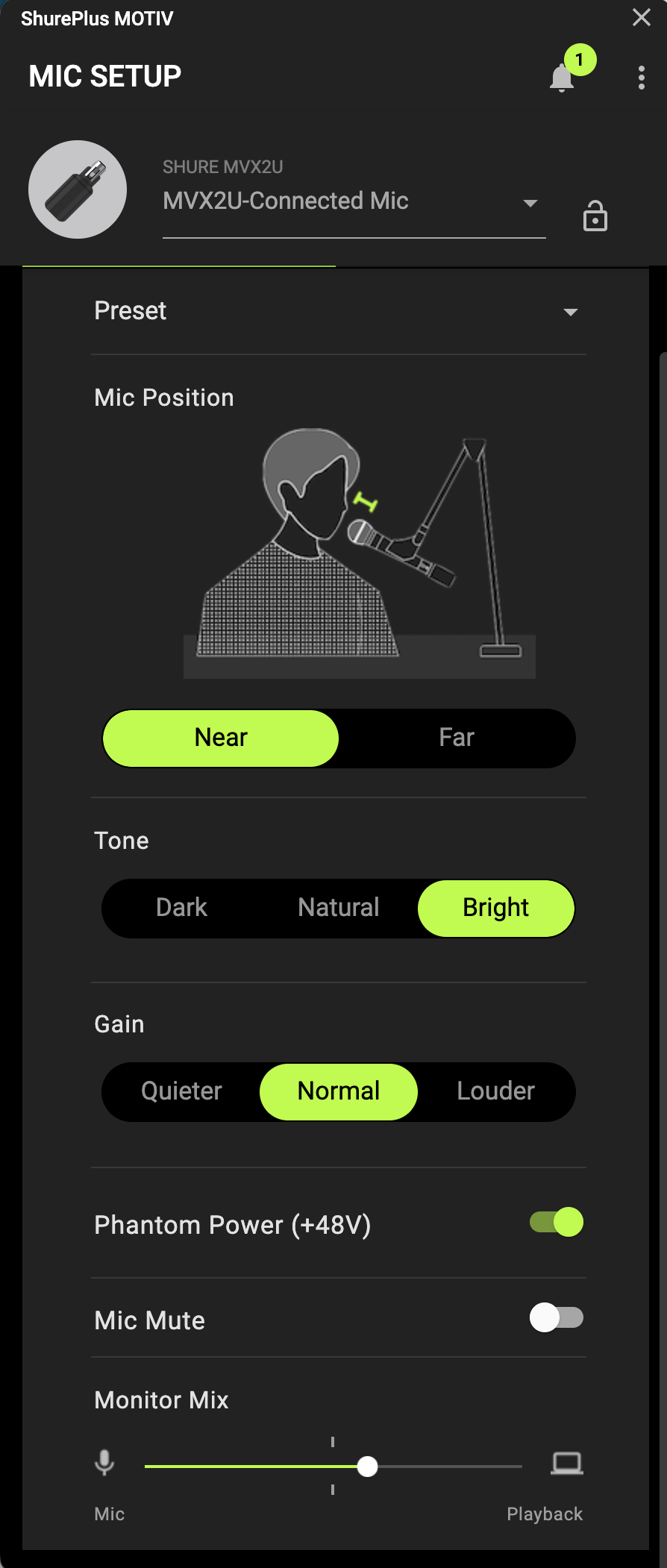Expand the Preset dropdown
The image size is (667, 1568).
[x=570, y=312]
